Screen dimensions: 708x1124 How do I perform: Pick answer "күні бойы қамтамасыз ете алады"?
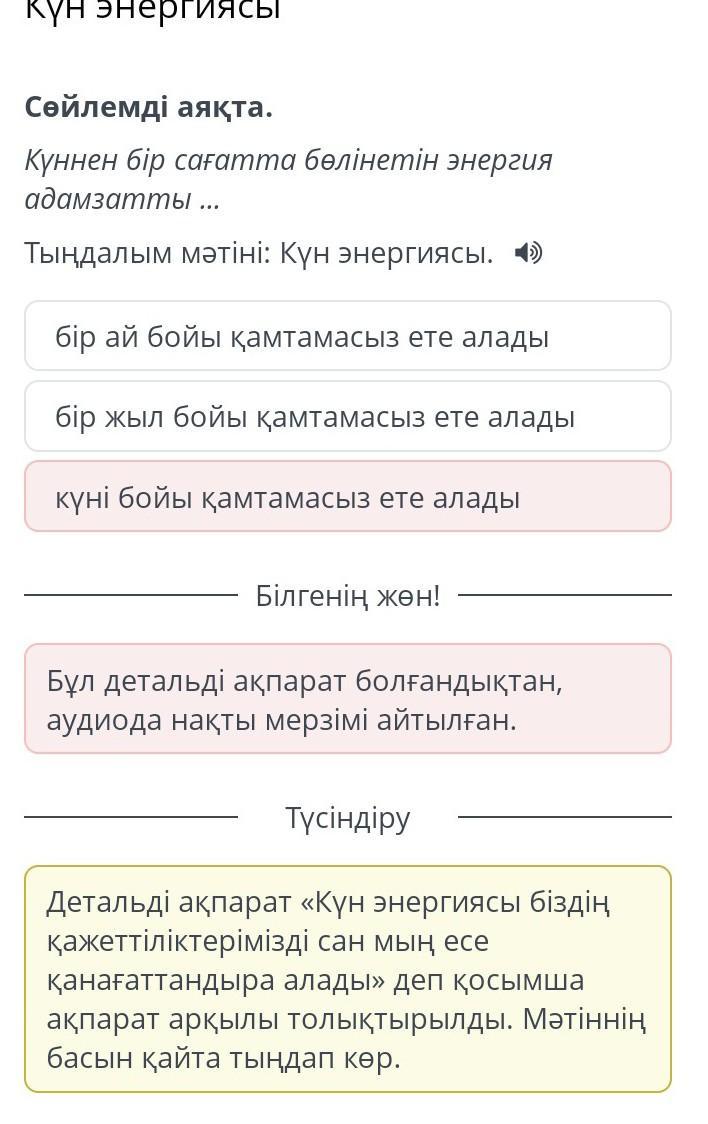pos(347,497)
